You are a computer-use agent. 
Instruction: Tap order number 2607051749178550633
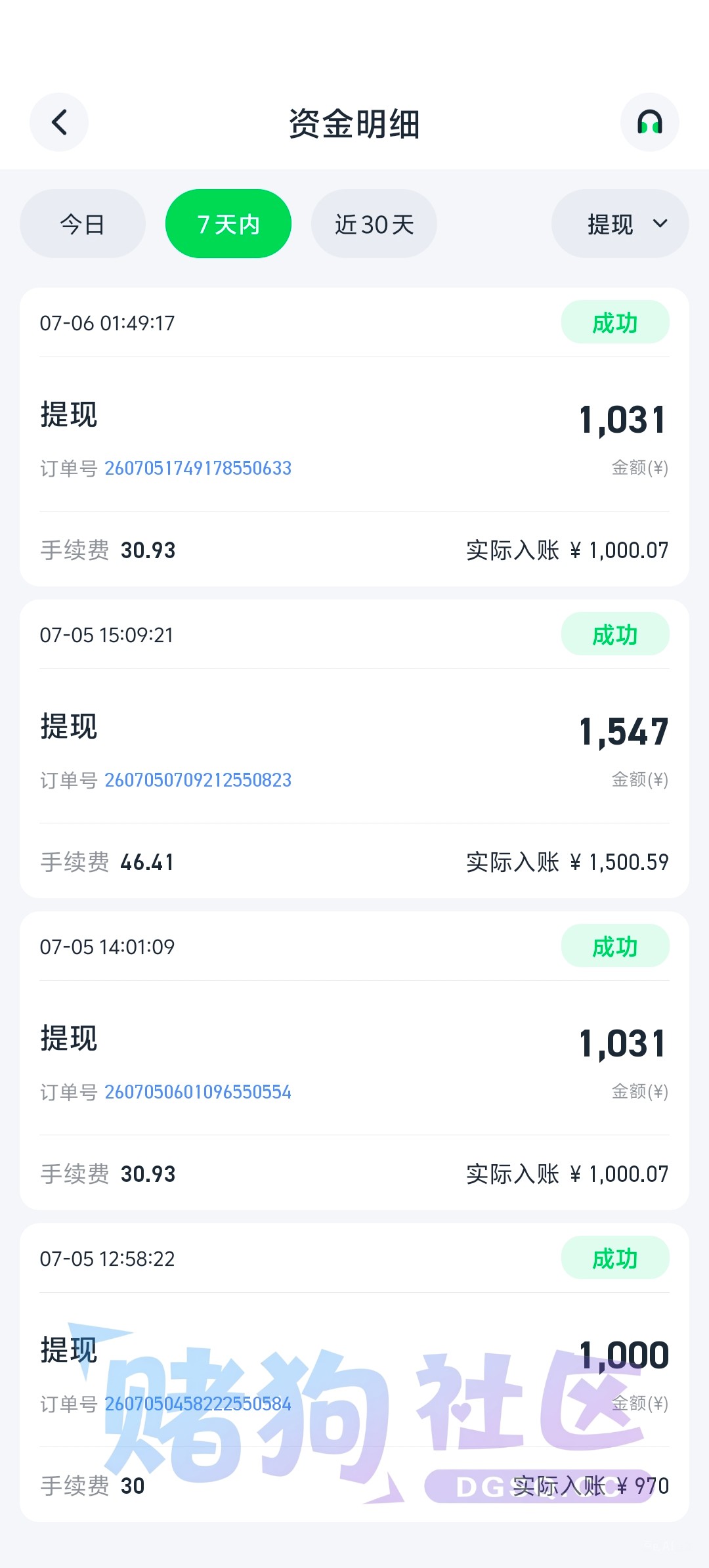pos(198,468)
